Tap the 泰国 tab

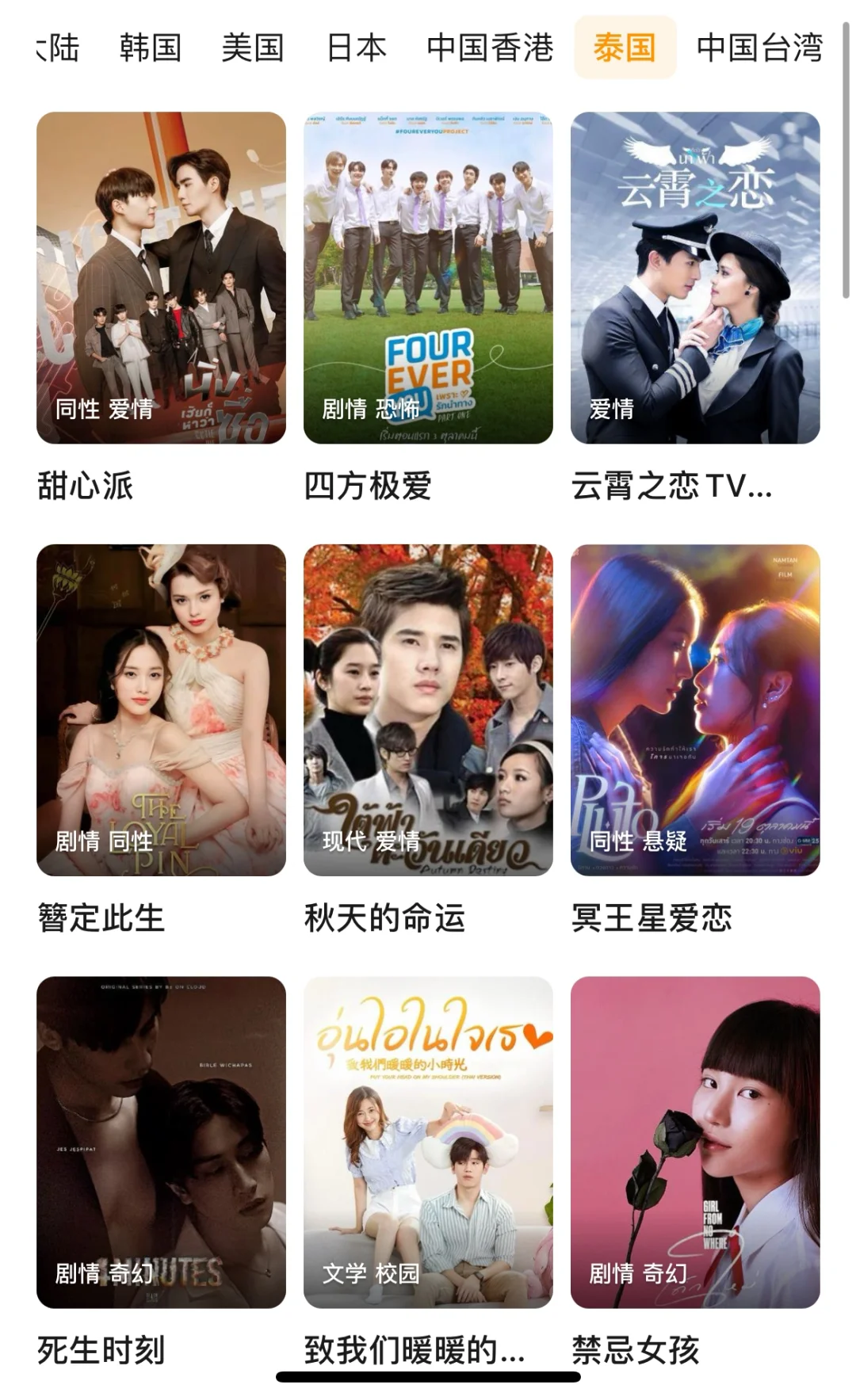coord(625,48)
